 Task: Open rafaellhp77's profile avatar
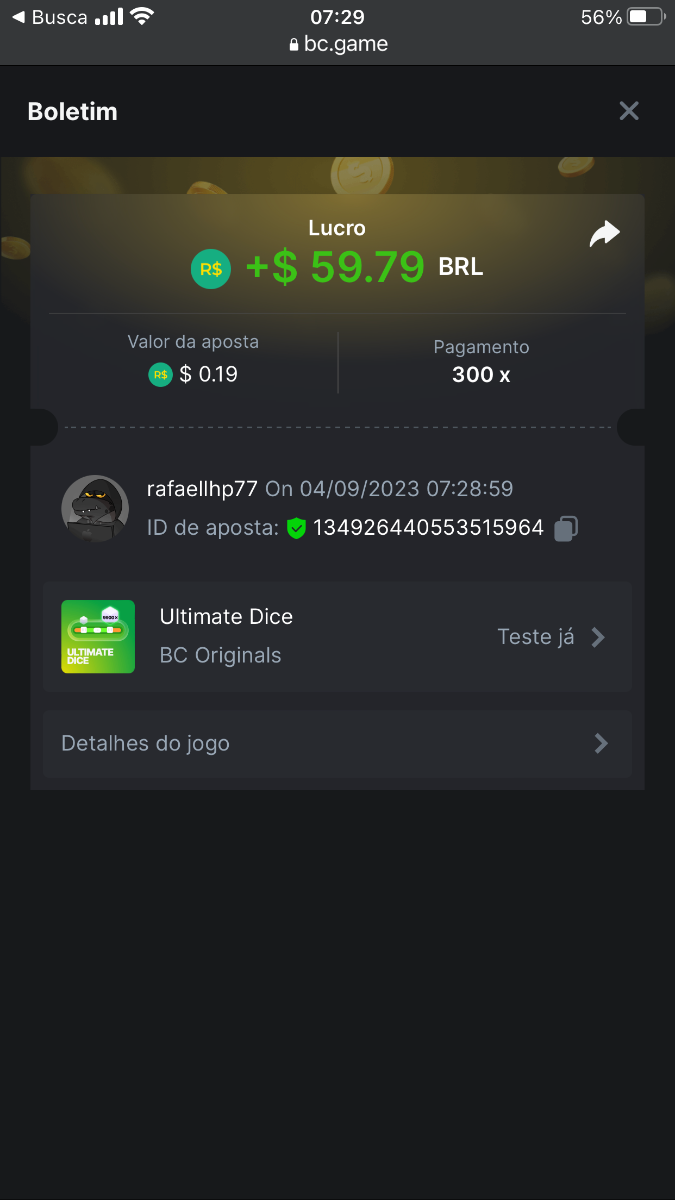pos(95,508)
